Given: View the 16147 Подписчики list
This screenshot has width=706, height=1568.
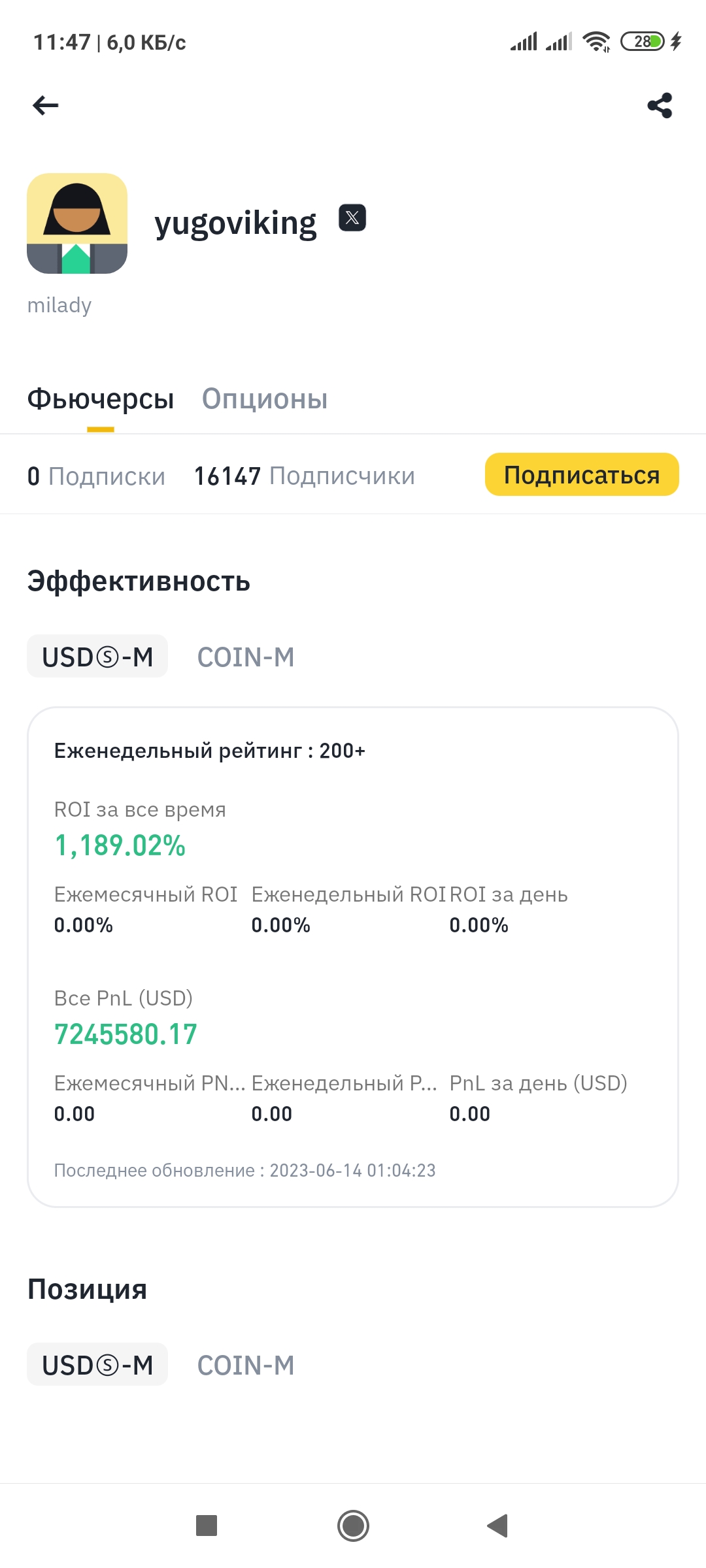Looking at the screenshot, I should (x=303, y=475).
